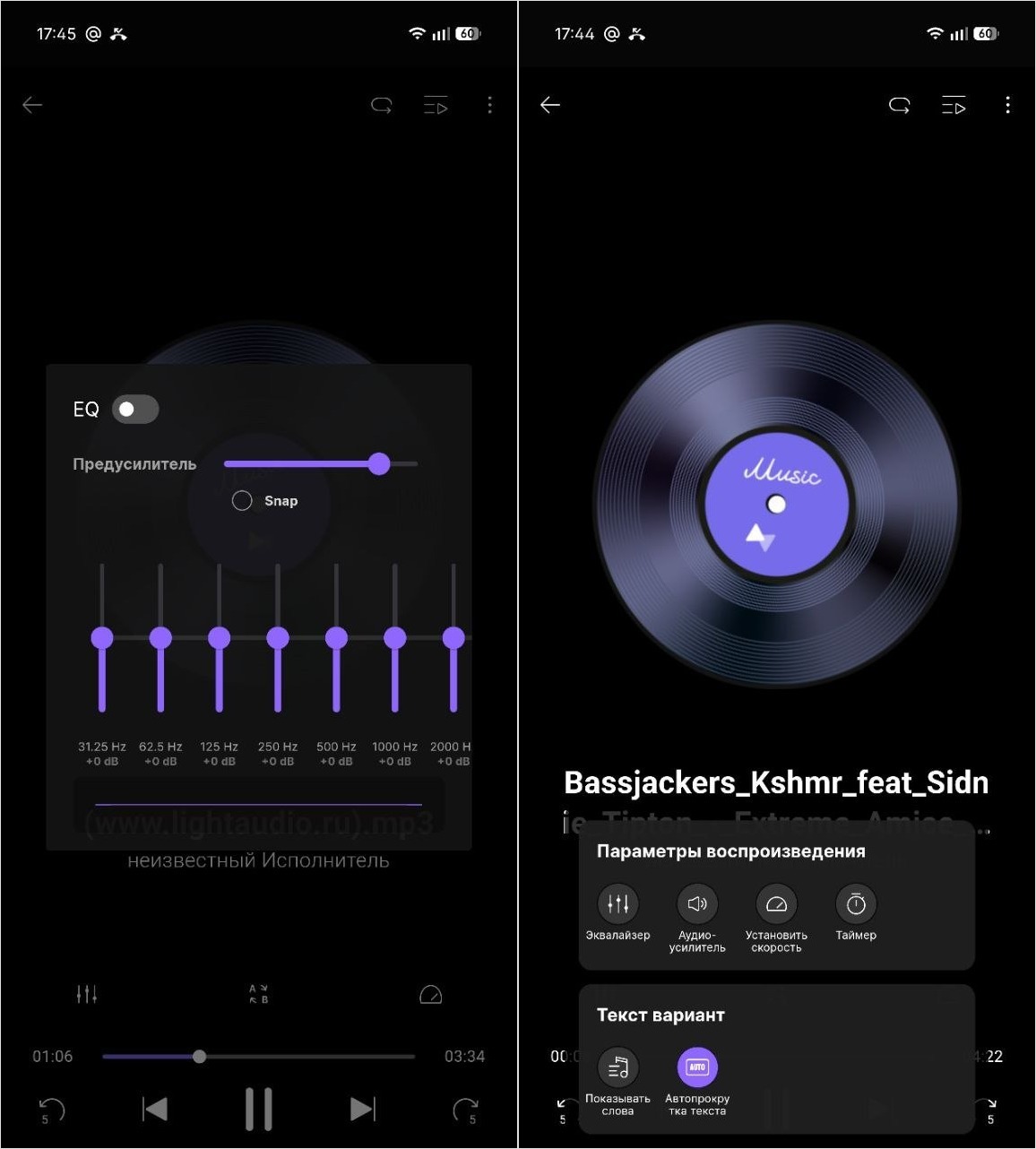Tap Установить скорость option
Image resolution: width=1036 pixels, height=1149 pixels.
click(776, 904)
